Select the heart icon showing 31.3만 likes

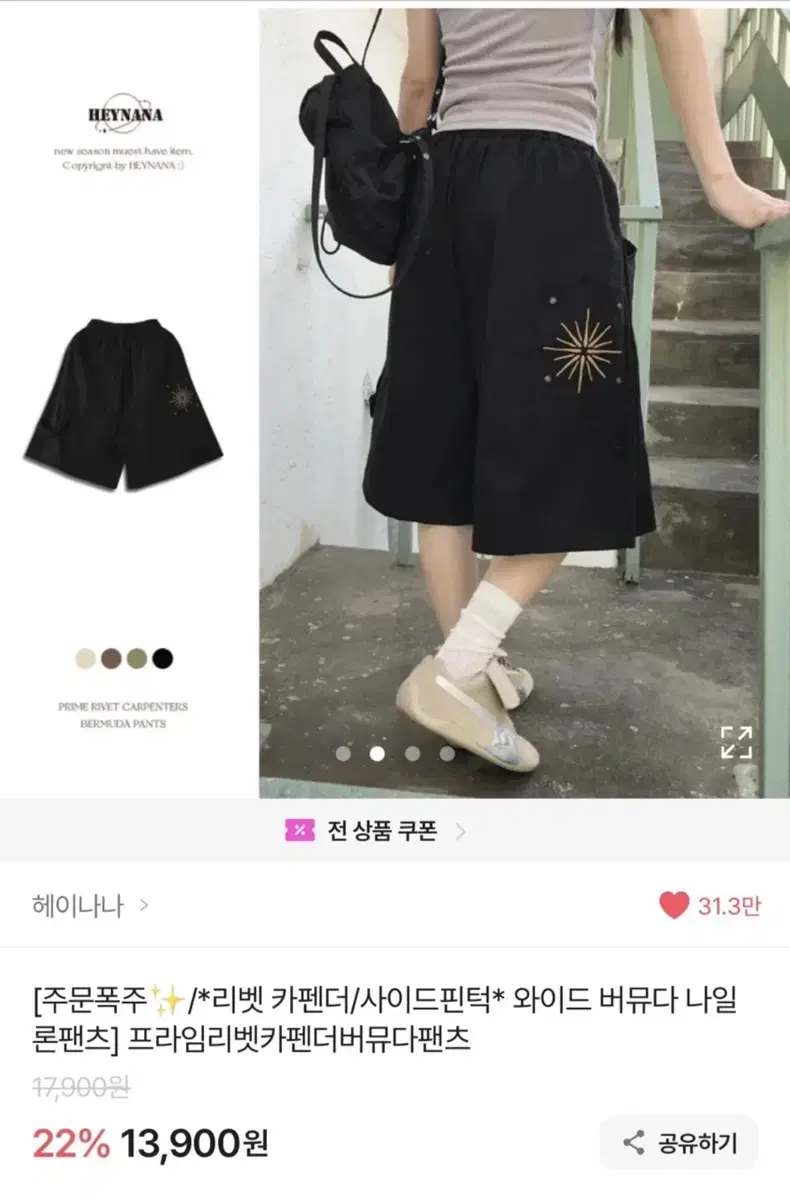click(x=671, y=903)
